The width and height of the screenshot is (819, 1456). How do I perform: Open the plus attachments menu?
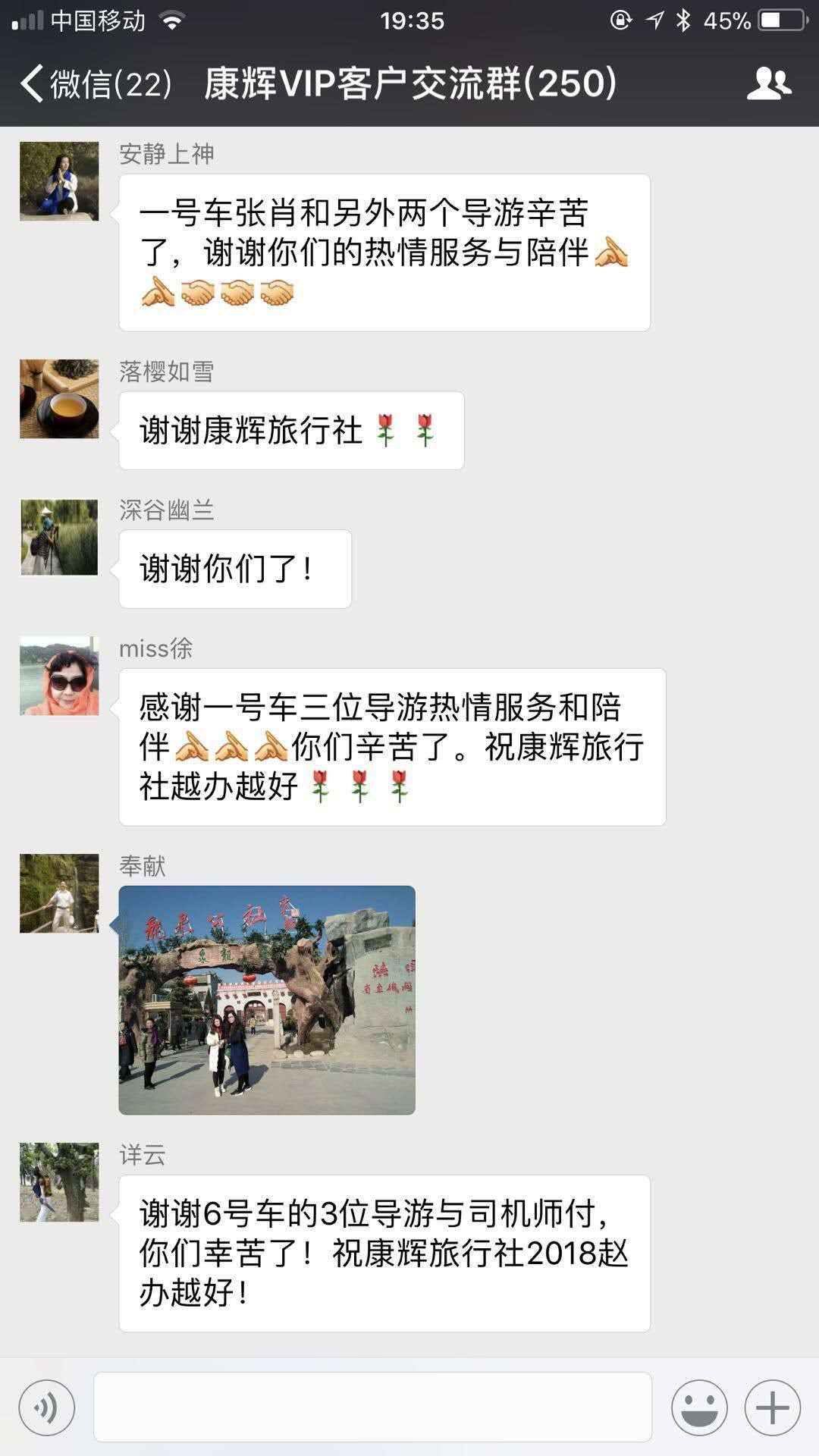click(772, 1407)
